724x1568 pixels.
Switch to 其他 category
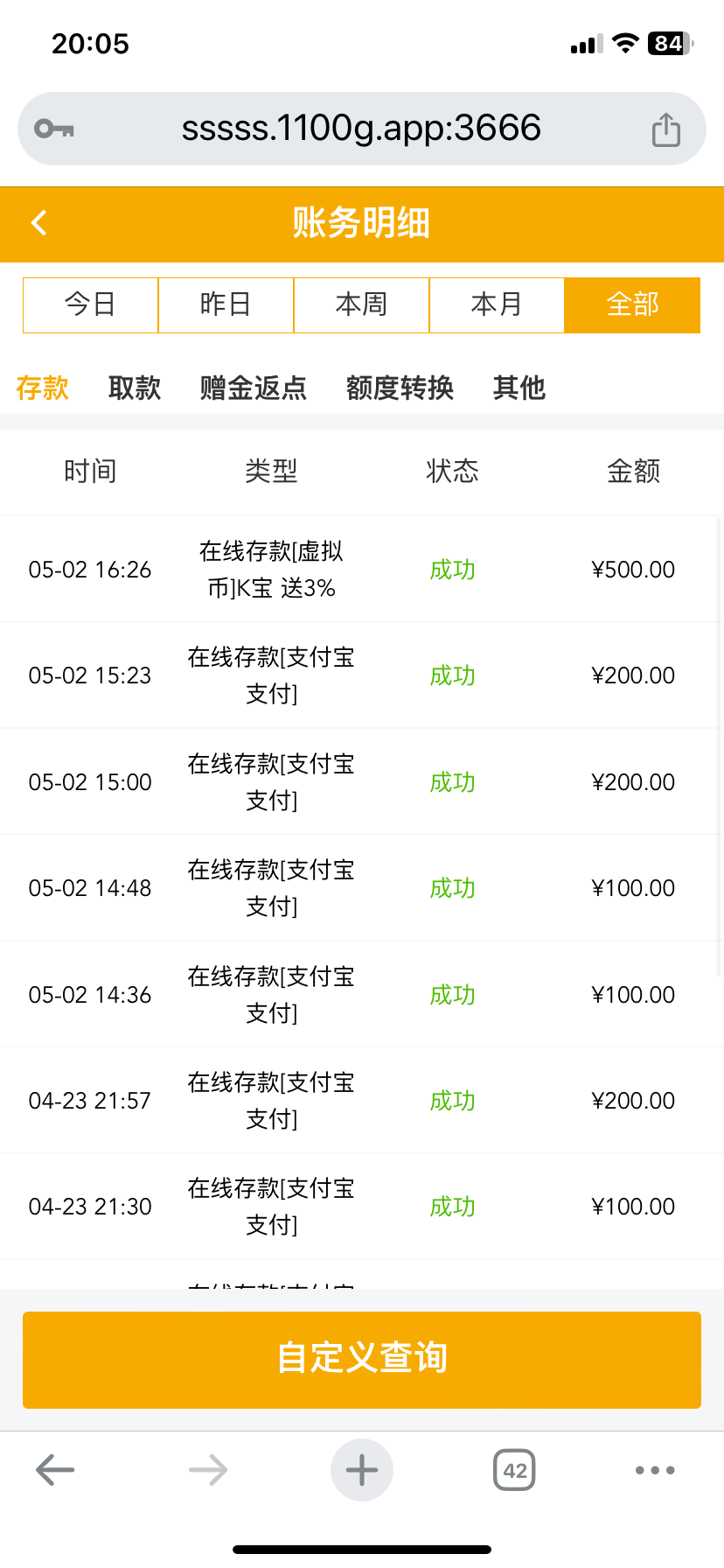click(519, 388)
